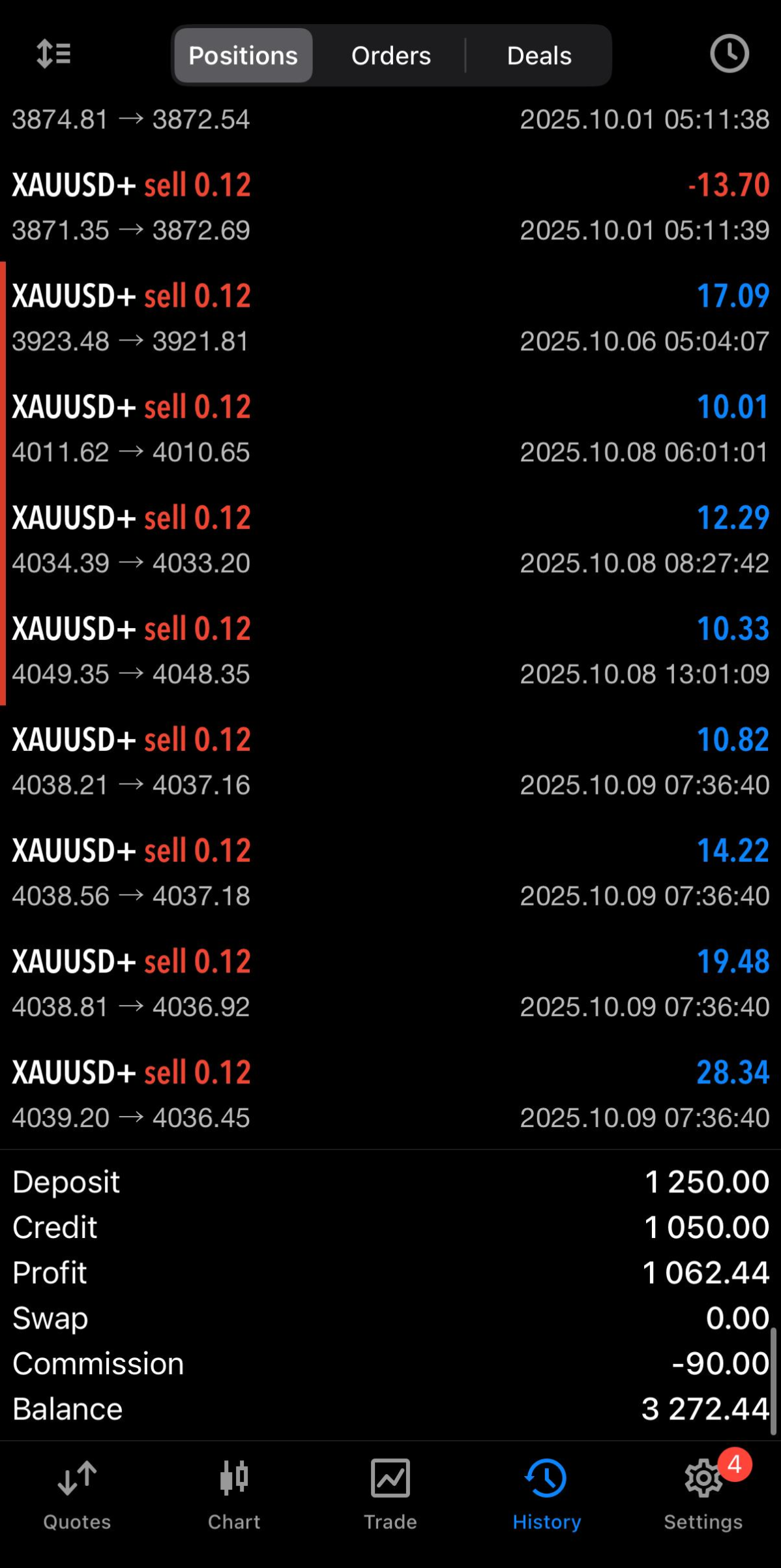Expand the position with 28.34 profit
The width and height of the screenshot is (781, 1568).
[x=390, y=1094]
